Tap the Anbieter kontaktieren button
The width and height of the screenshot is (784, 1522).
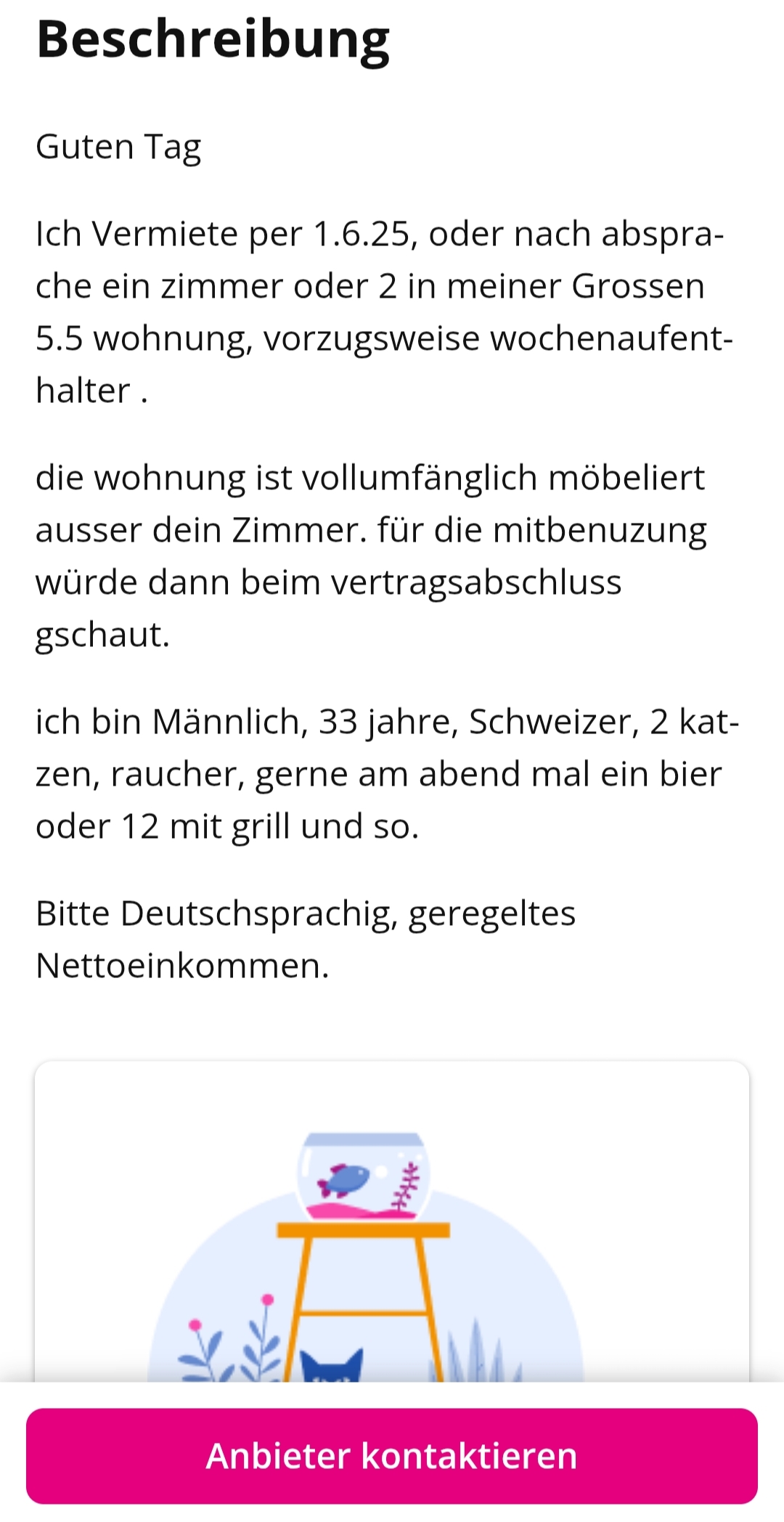pos(392,1455)
